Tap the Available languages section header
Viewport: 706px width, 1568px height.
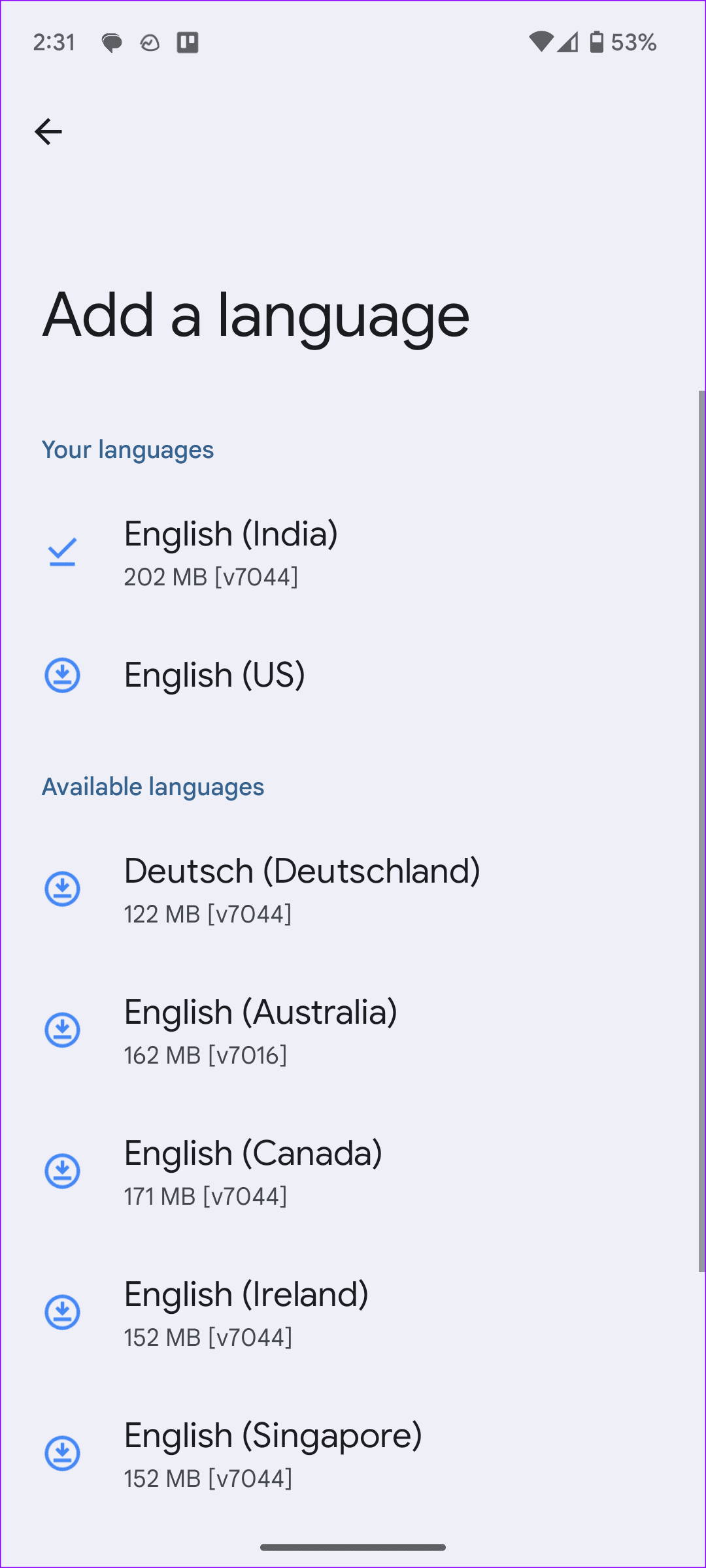pos(152,786)
